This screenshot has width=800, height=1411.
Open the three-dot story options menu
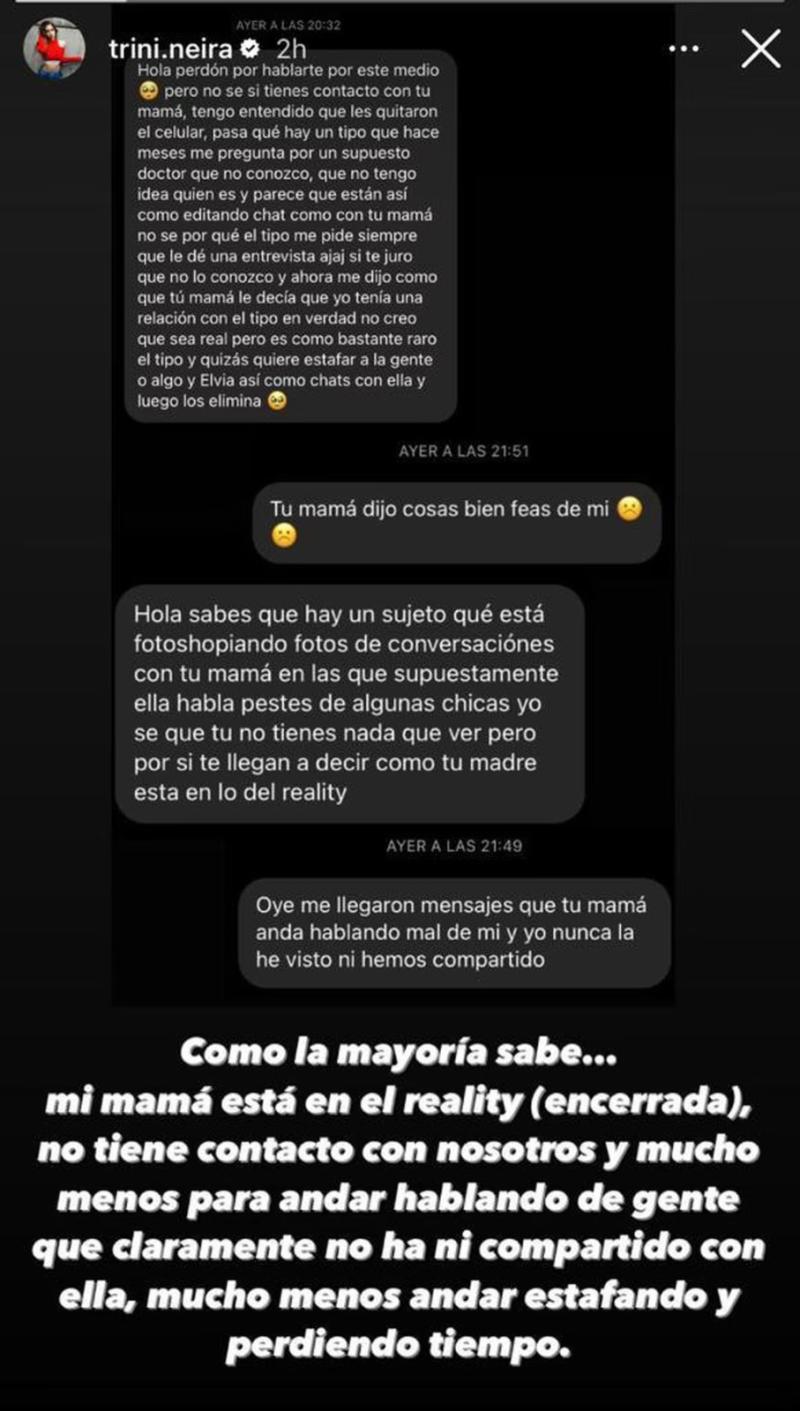(684, 47)
